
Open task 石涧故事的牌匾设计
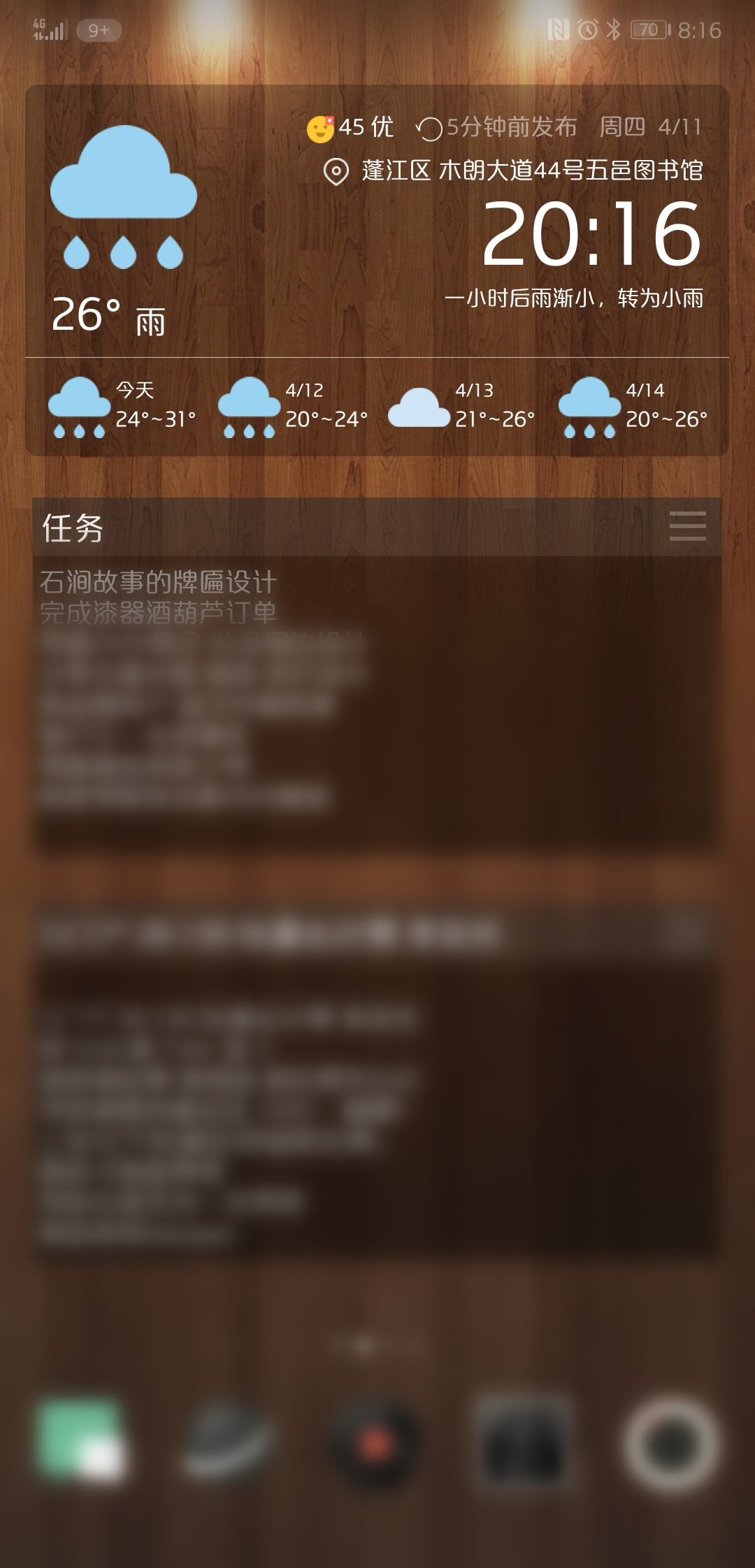click(x=158, y=581)
